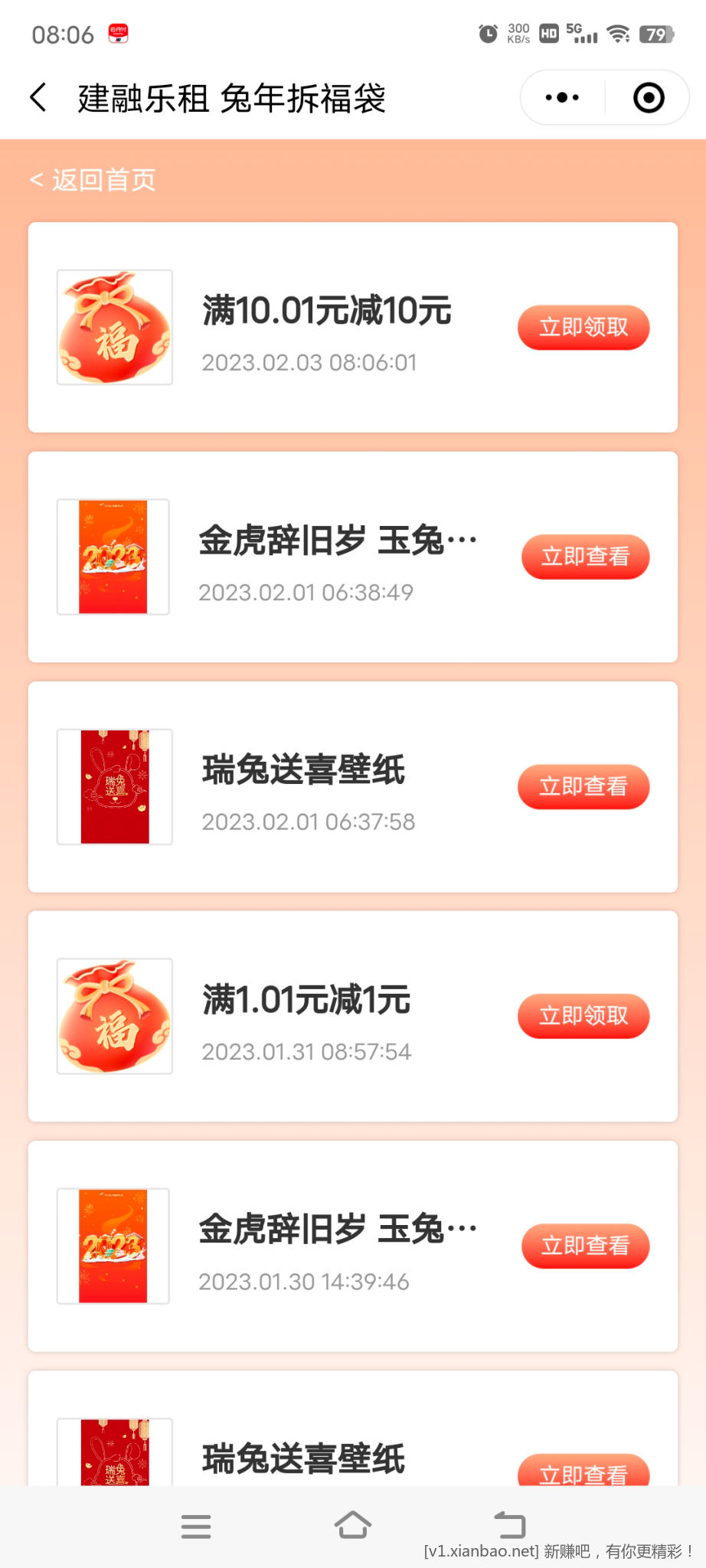Tap 立即查看 for 金虎辞旧岁 dated 2023.01.30
Image resolution: width=706 pixels, height=1568 pixels.
(585, 1246)
